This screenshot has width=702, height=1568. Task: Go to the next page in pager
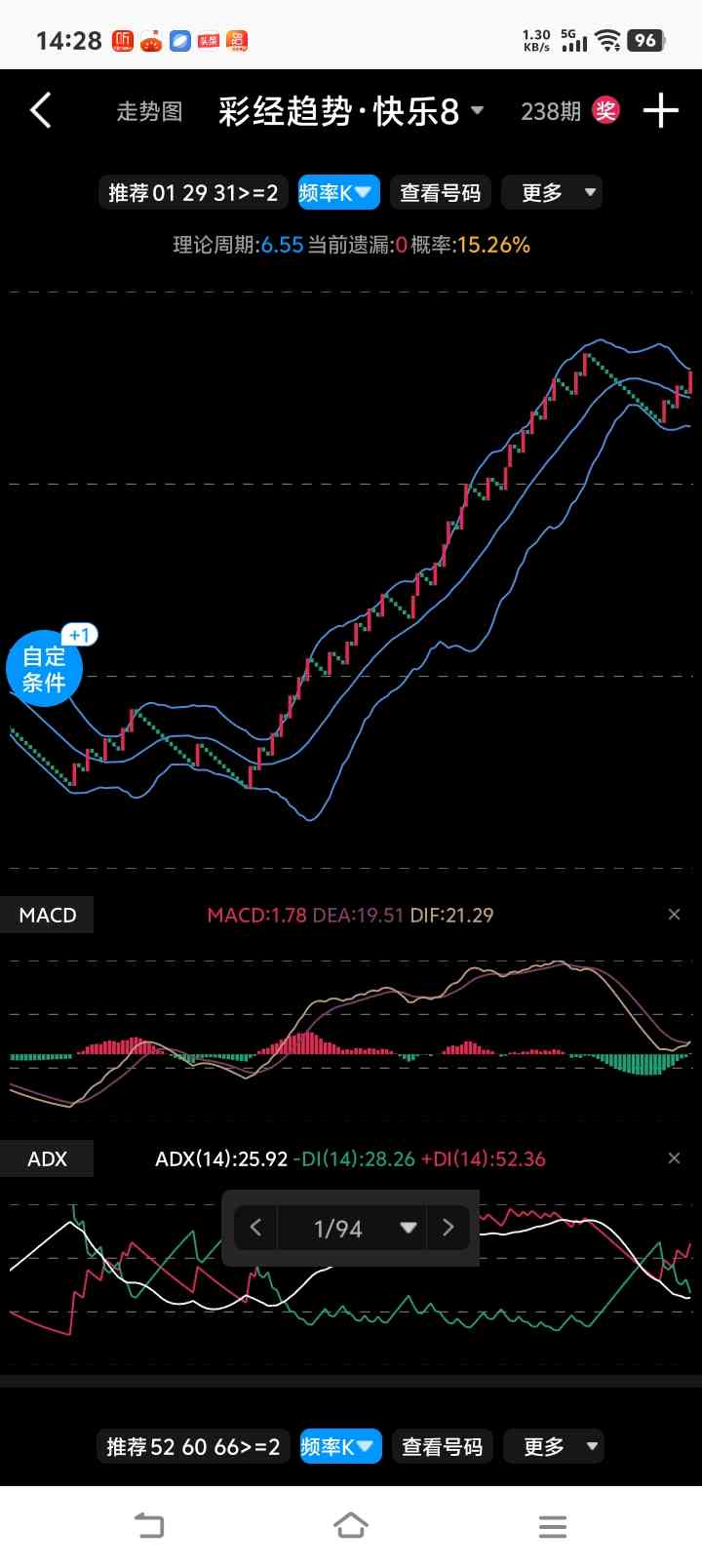point(448,1228)
